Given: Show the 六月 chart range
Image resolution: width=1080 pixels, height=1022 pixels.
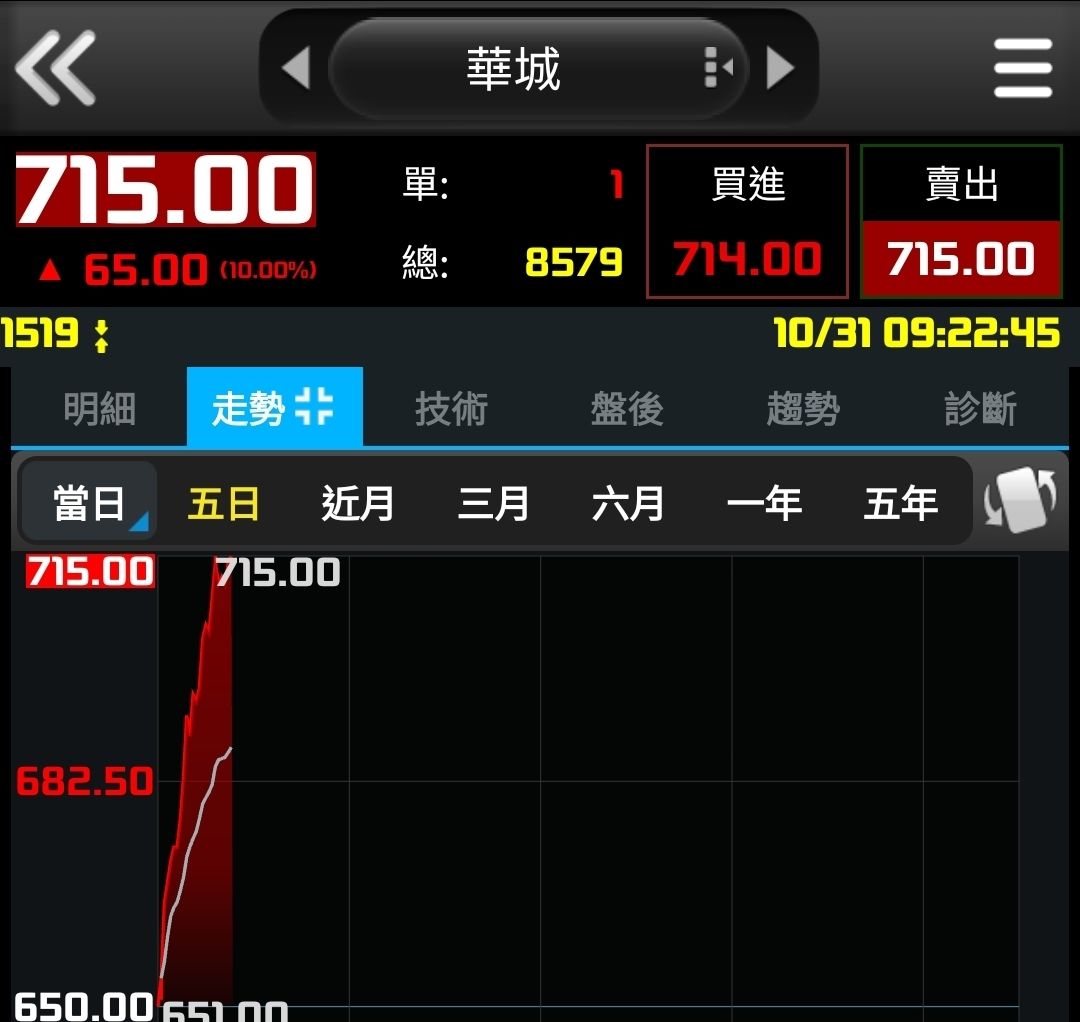Looking at the screenshot, I should [x=628, y=503].
